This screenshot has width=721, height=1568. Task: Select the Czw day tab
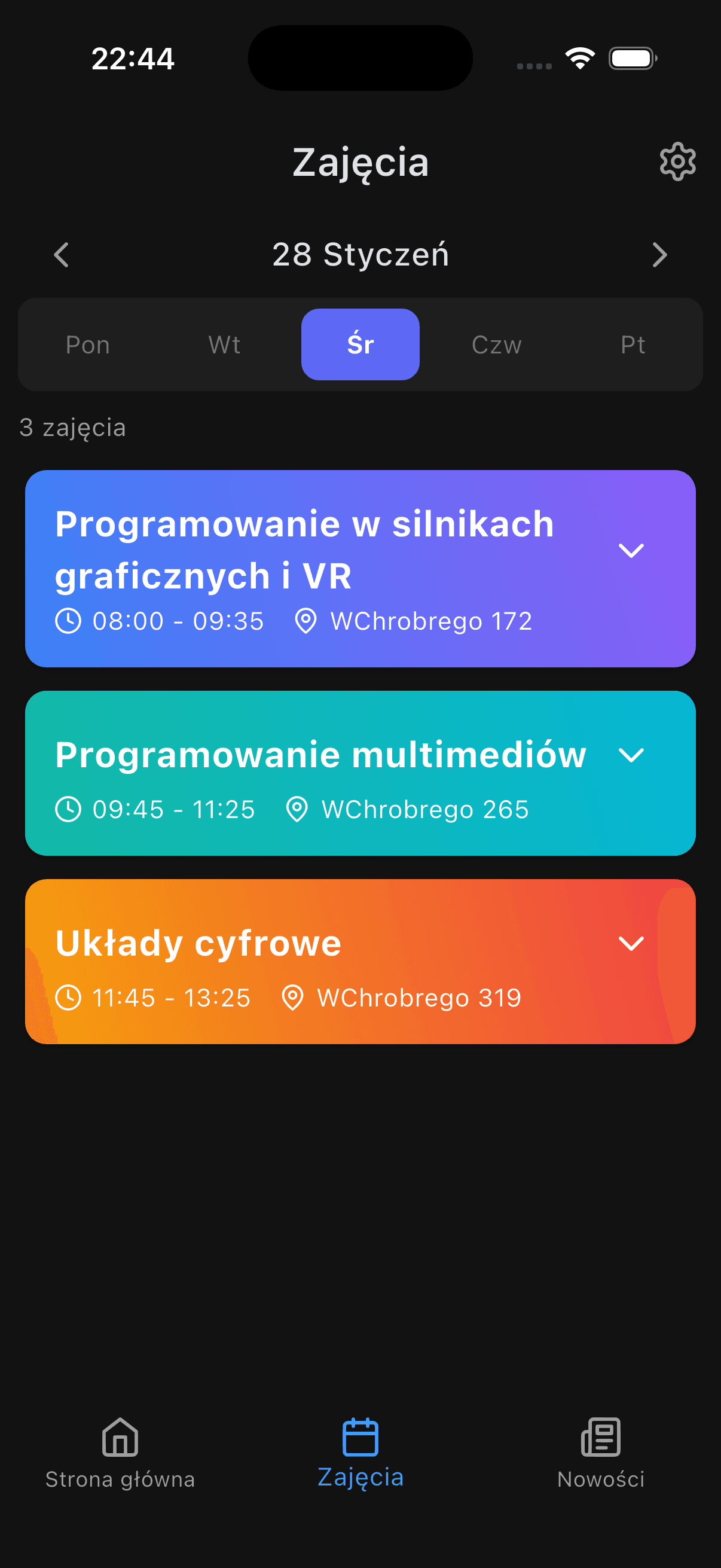pos(496,344)
